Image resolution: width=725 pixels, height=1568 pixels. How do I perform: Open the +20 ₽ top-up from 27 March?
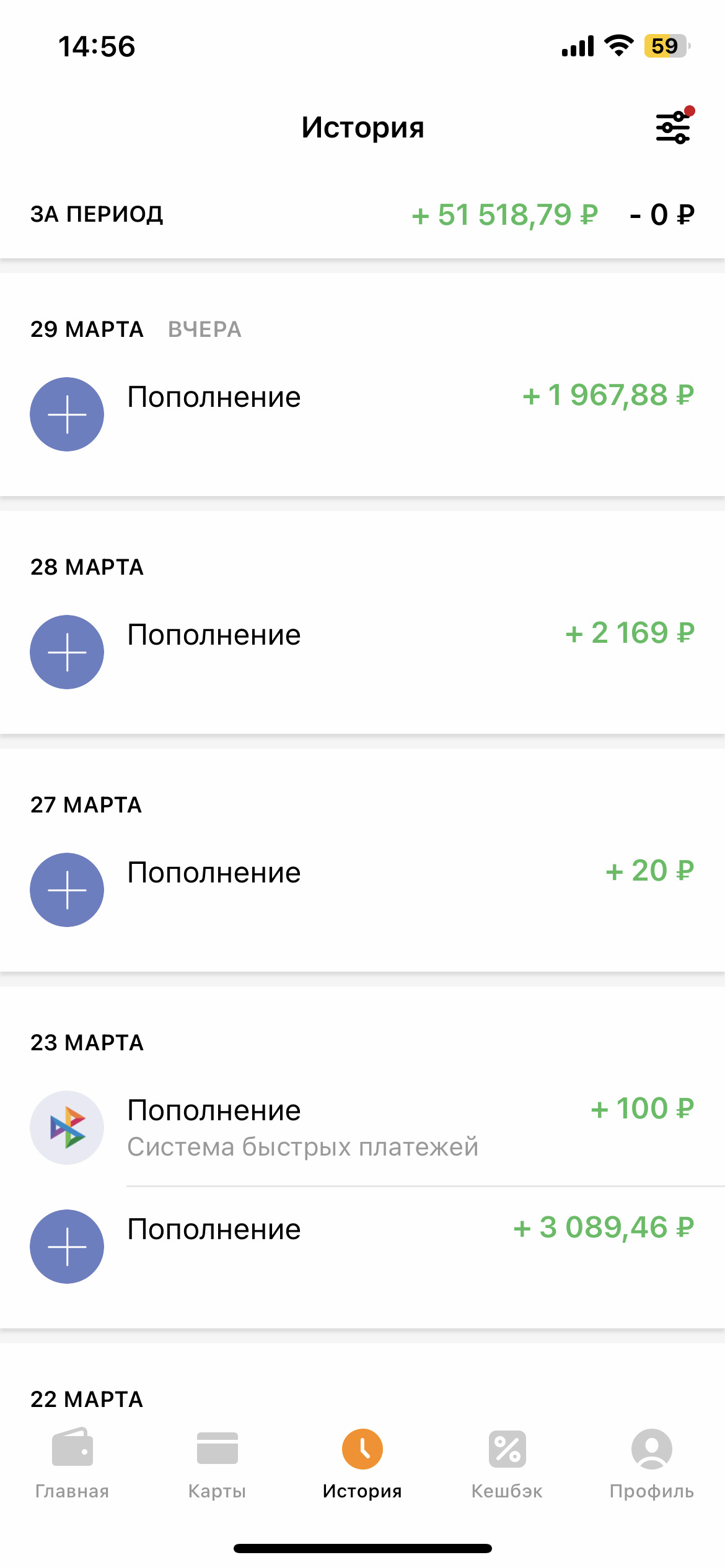tap(362, 889)
